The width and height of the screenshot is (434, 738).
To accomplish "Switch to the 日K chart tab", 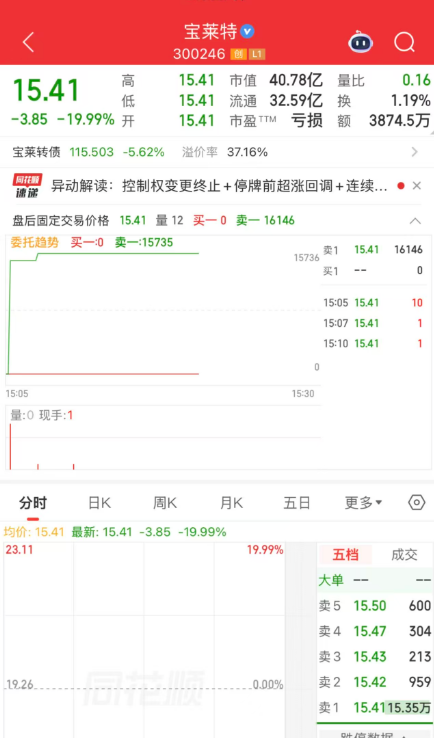I will click(x=99, y=503).
